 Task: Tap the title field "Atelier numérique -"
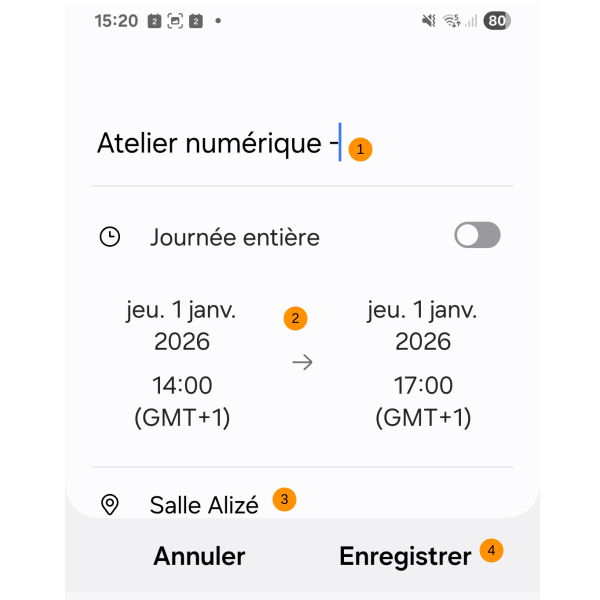pyautogui.click(x=218, y=144)
